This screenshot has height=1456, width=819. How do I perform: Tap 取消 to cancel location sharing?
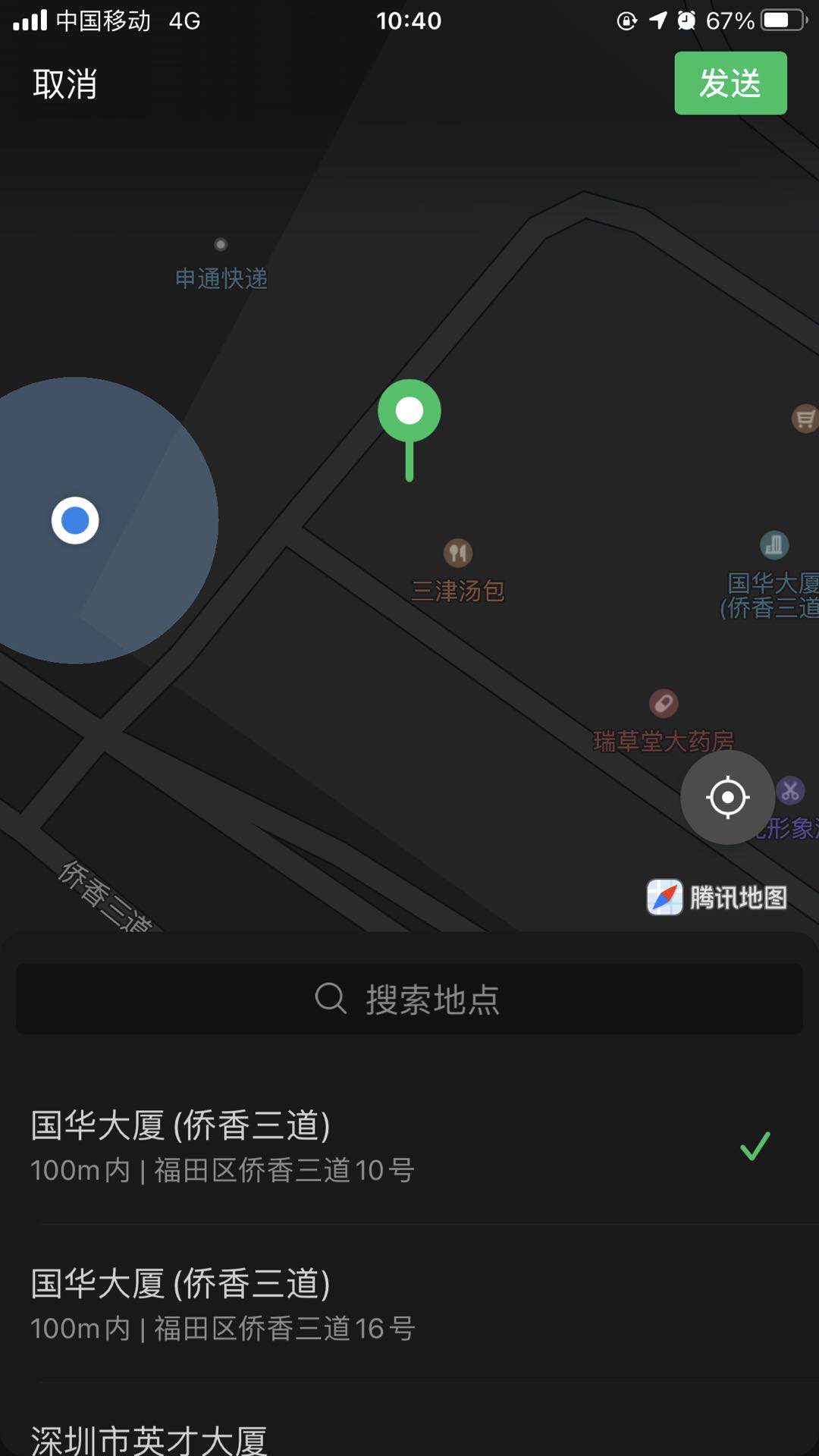[x=65, y=83]
